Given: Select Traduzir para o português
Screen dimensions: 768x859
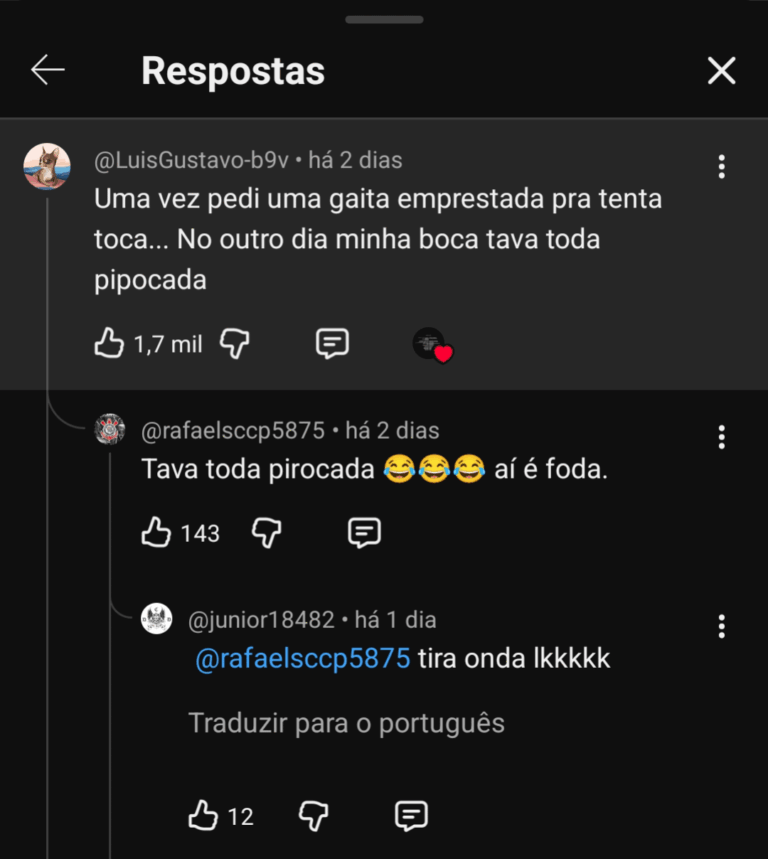Looking at the screenshot, I should pyautogui.click(x=346, y=723).
